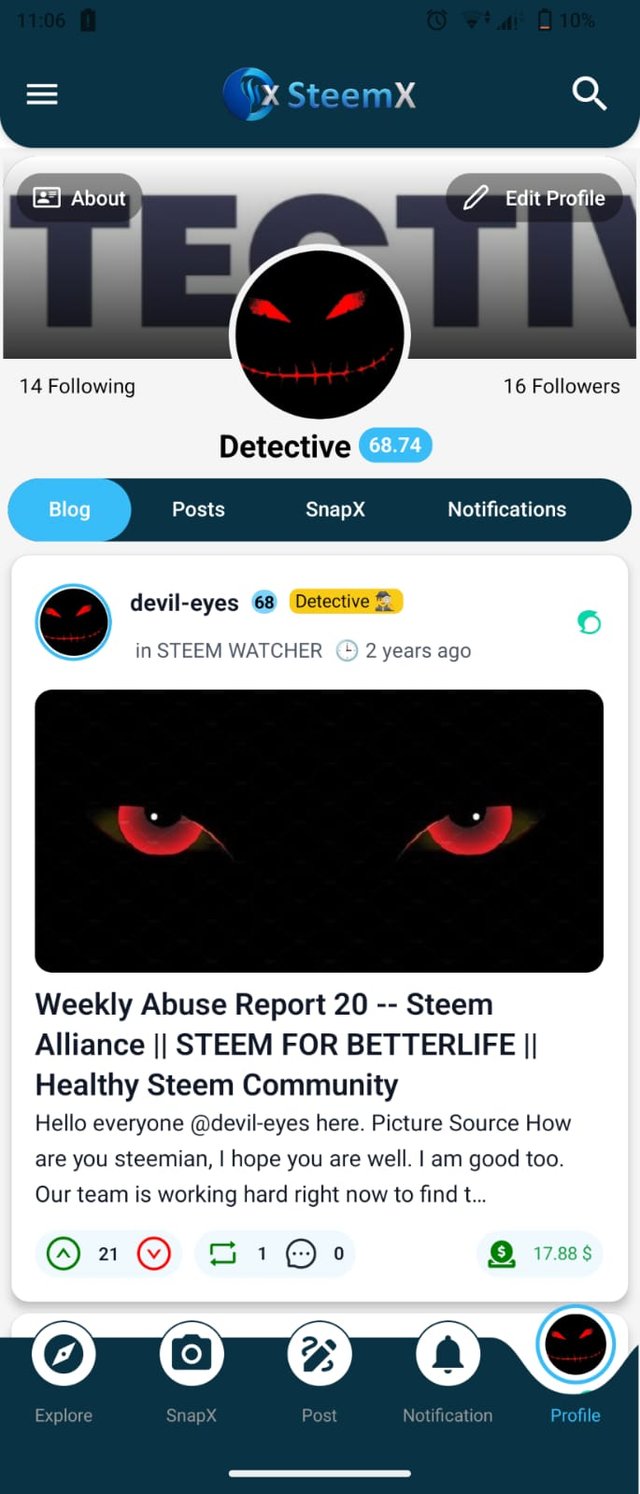Downvote the Weekly Abuse Report 20 post
The height and width of the screenshot is (1494, 640).
pos(153,1253)
